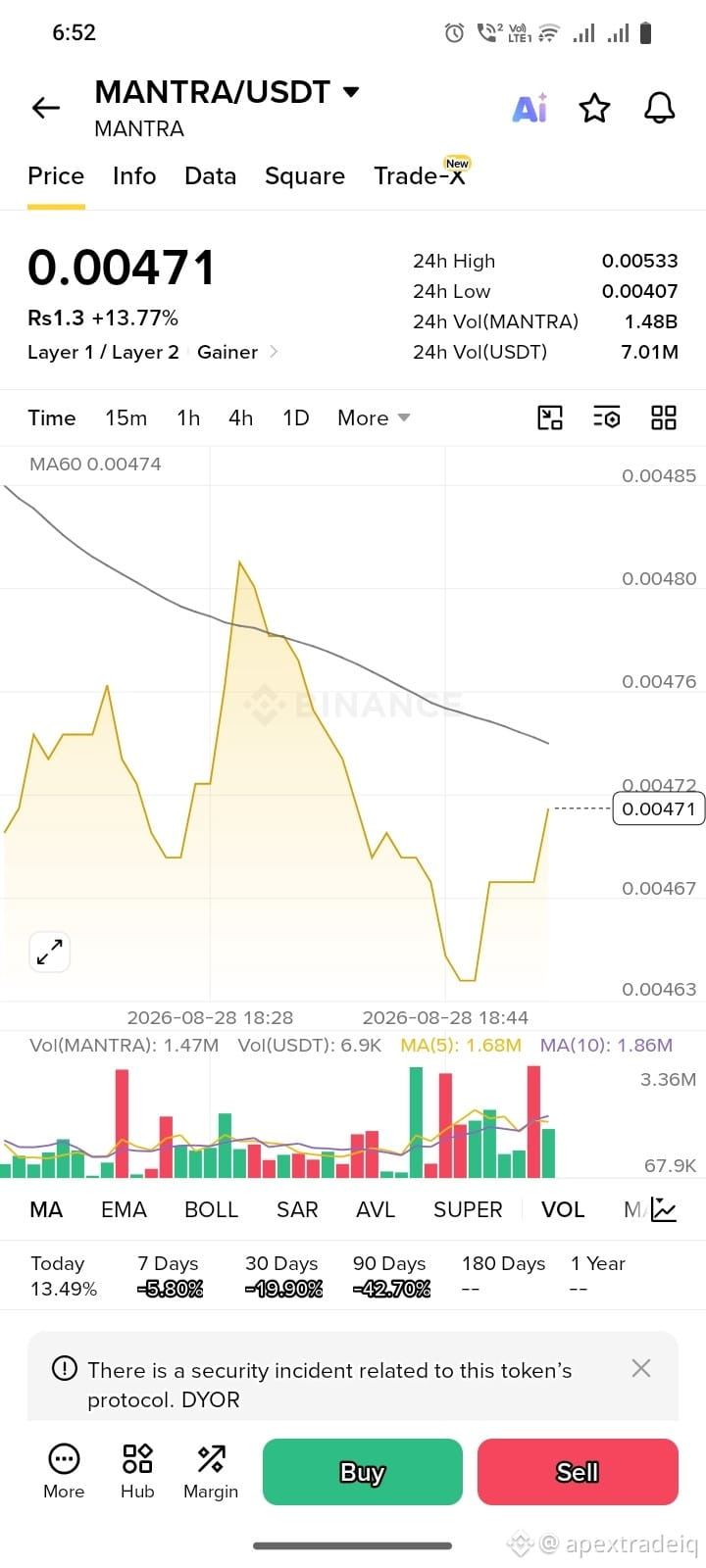Screen dimensions: 706x1568
Task: Open chart indicator settings icon
Action: coord(607,417)
